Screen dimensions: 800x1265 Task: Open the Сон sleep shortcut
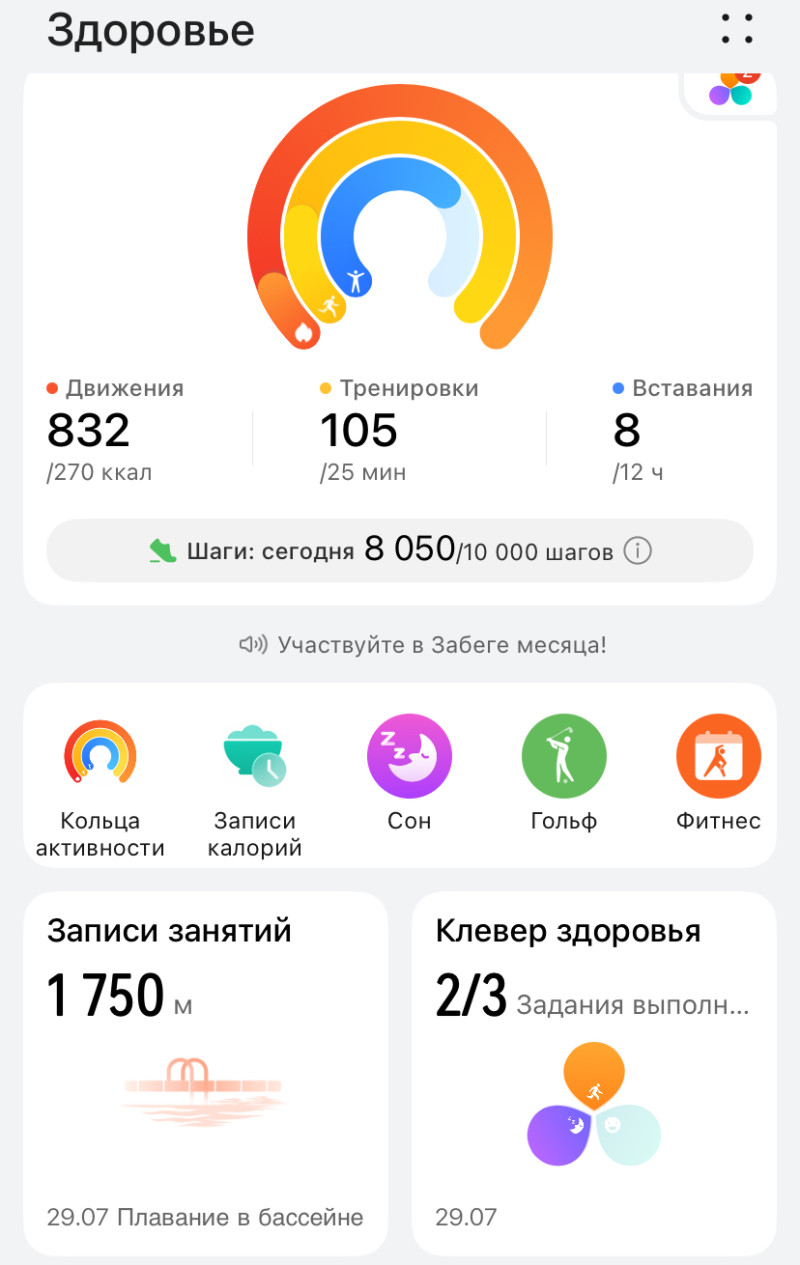pos(409,775)
